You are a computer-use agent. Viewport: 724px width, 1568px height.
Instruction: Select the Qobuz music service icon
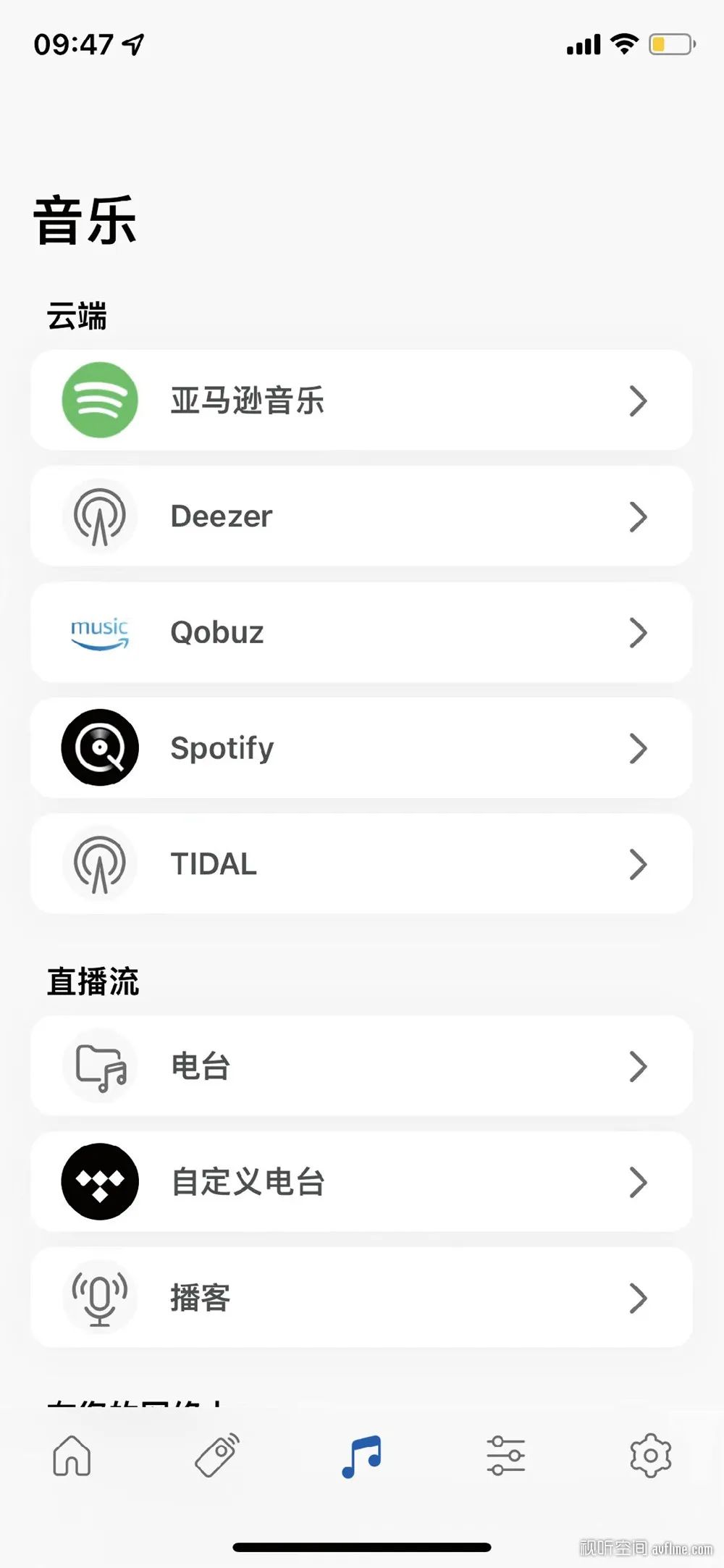(99, 632)
